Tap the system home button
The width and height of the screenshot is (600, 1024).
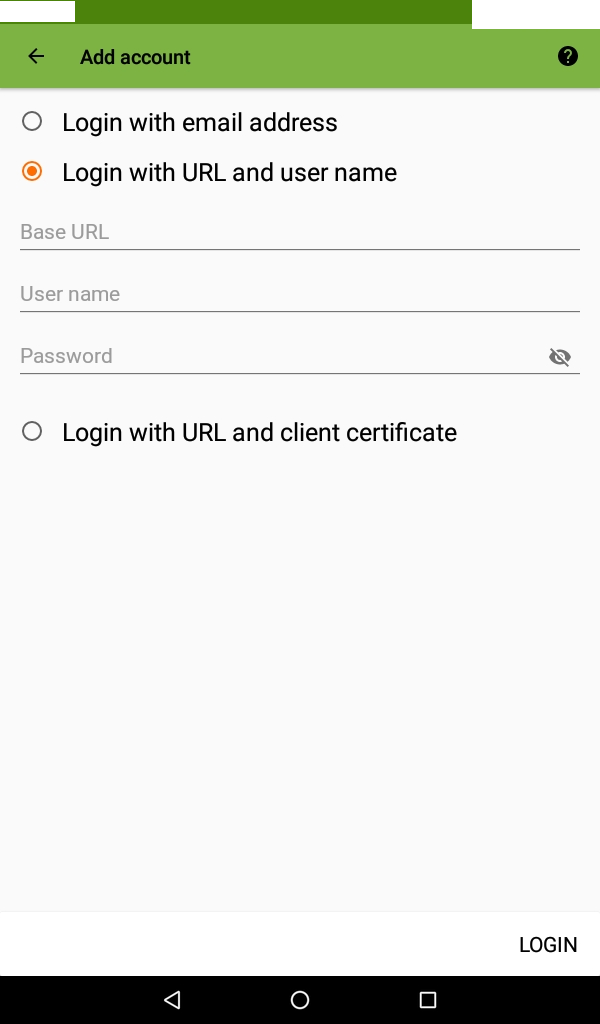(300, 1000)
